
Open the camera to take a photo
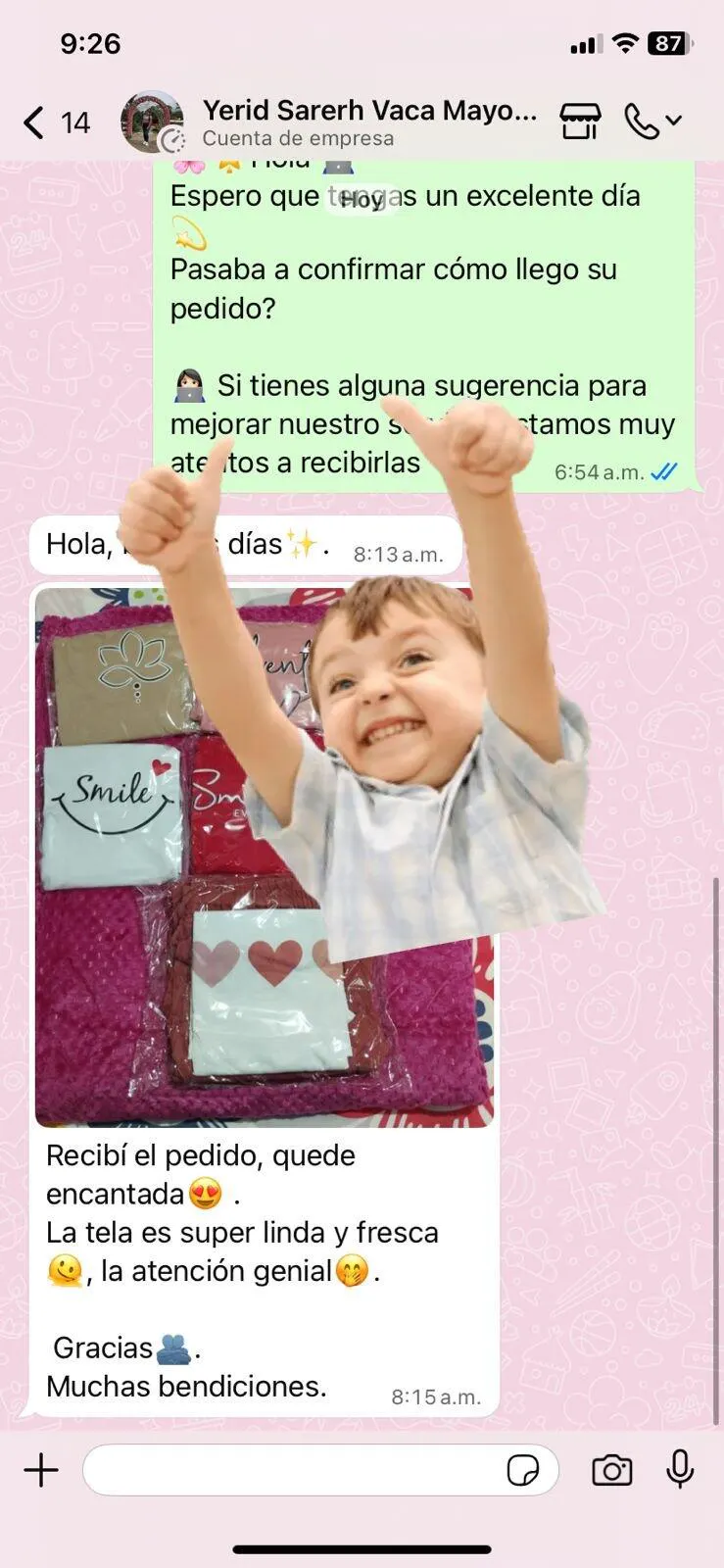coord(611,1470)
